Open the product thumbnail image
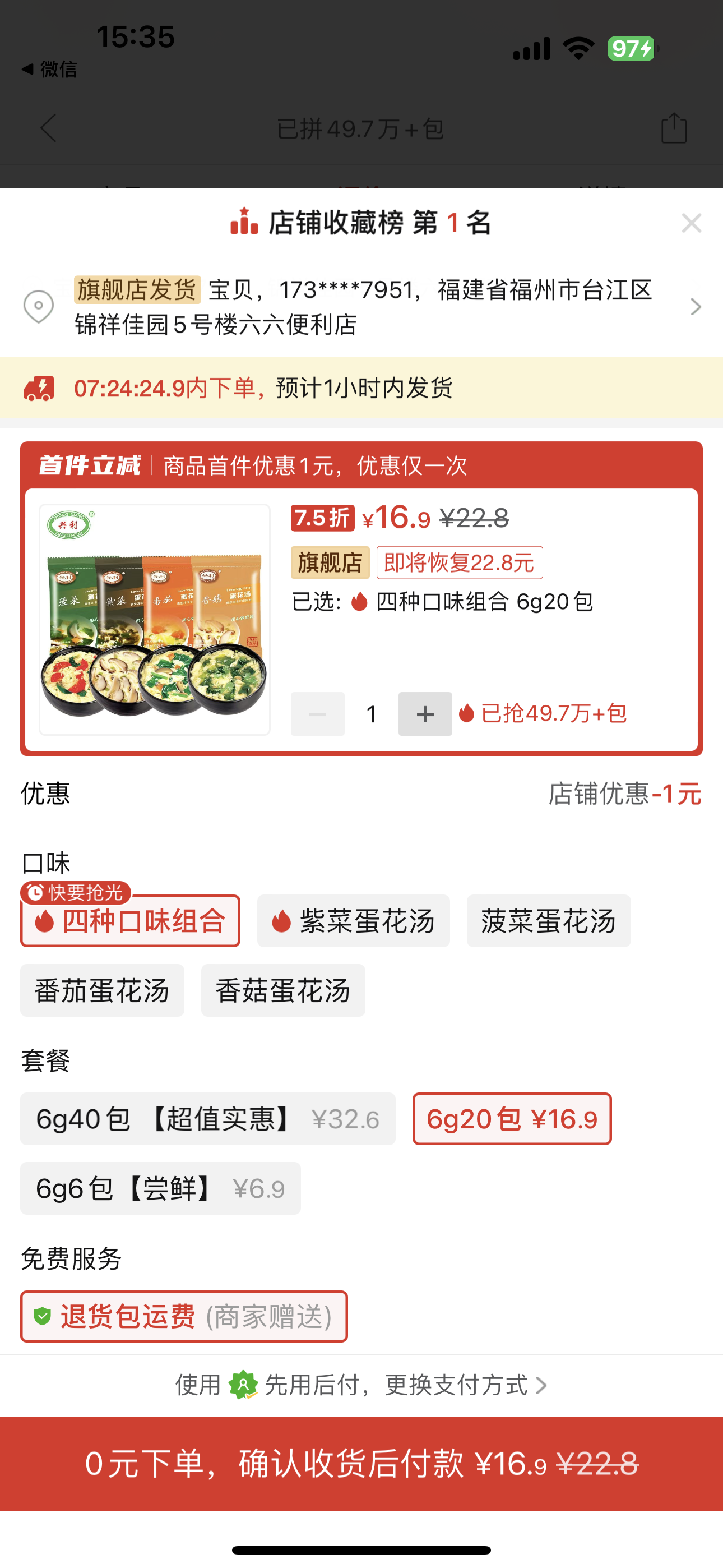 155,619
